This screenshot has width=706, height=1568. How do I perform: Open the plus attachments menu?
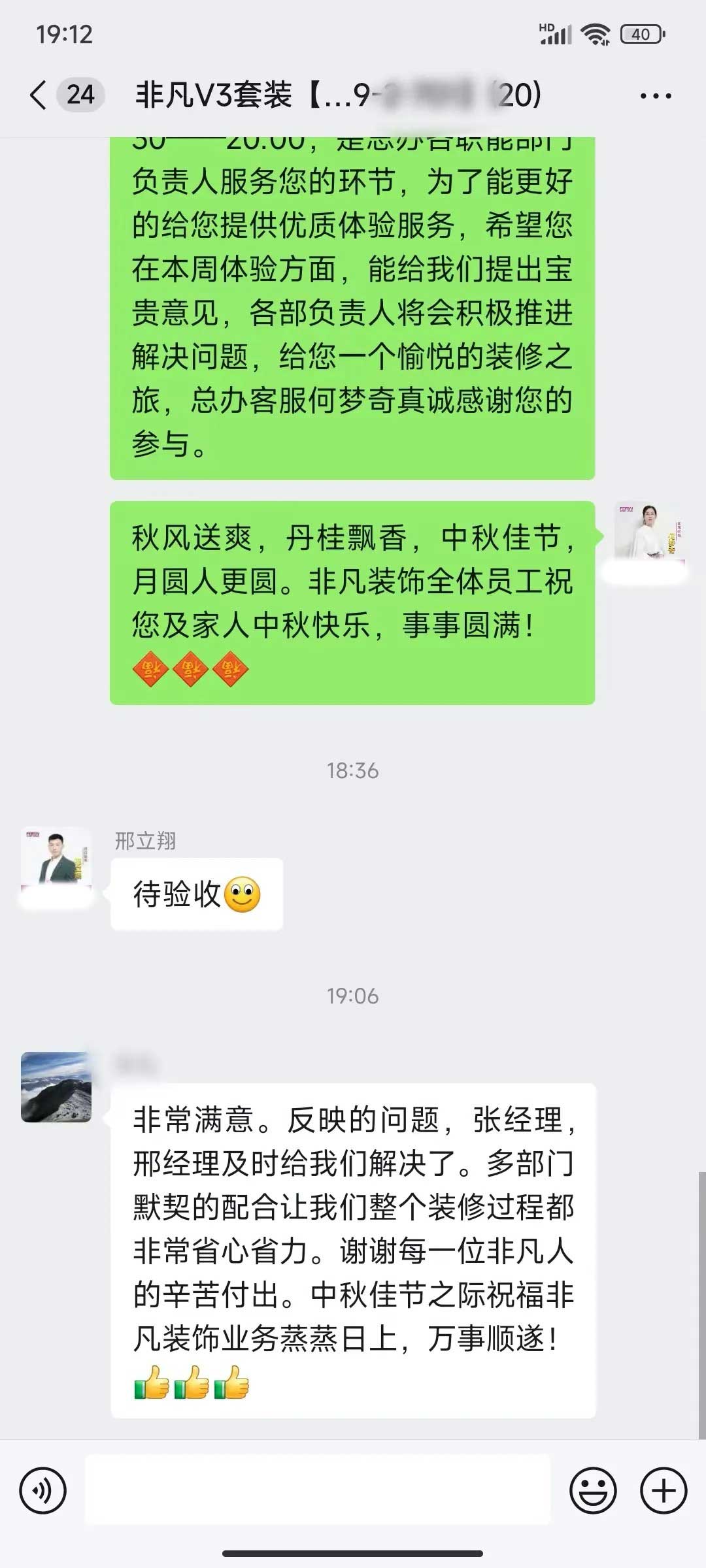[664, 1491]
